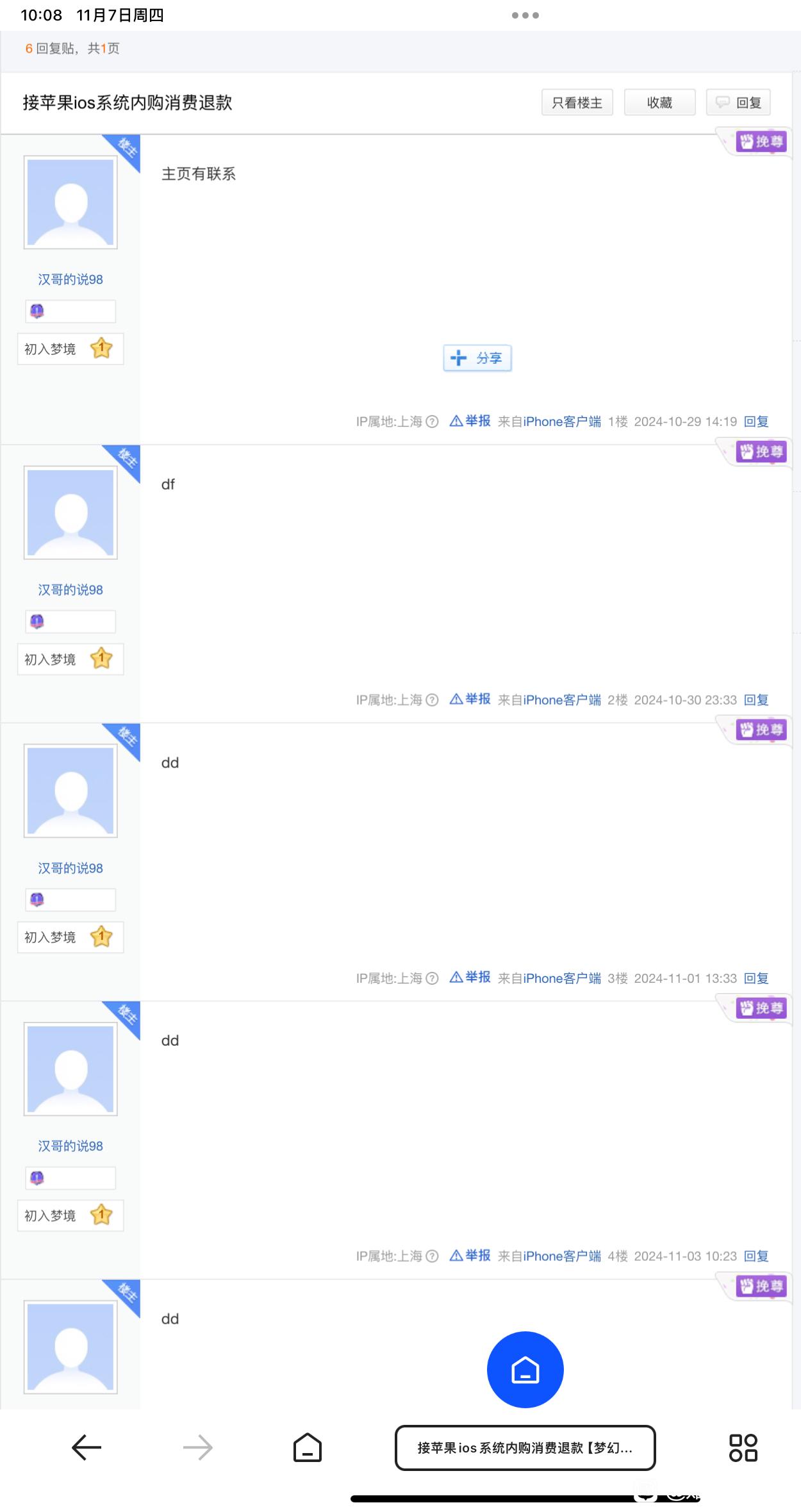
Task: Tap 收藏 to bookmark this thread
Action: coord(659,103)
